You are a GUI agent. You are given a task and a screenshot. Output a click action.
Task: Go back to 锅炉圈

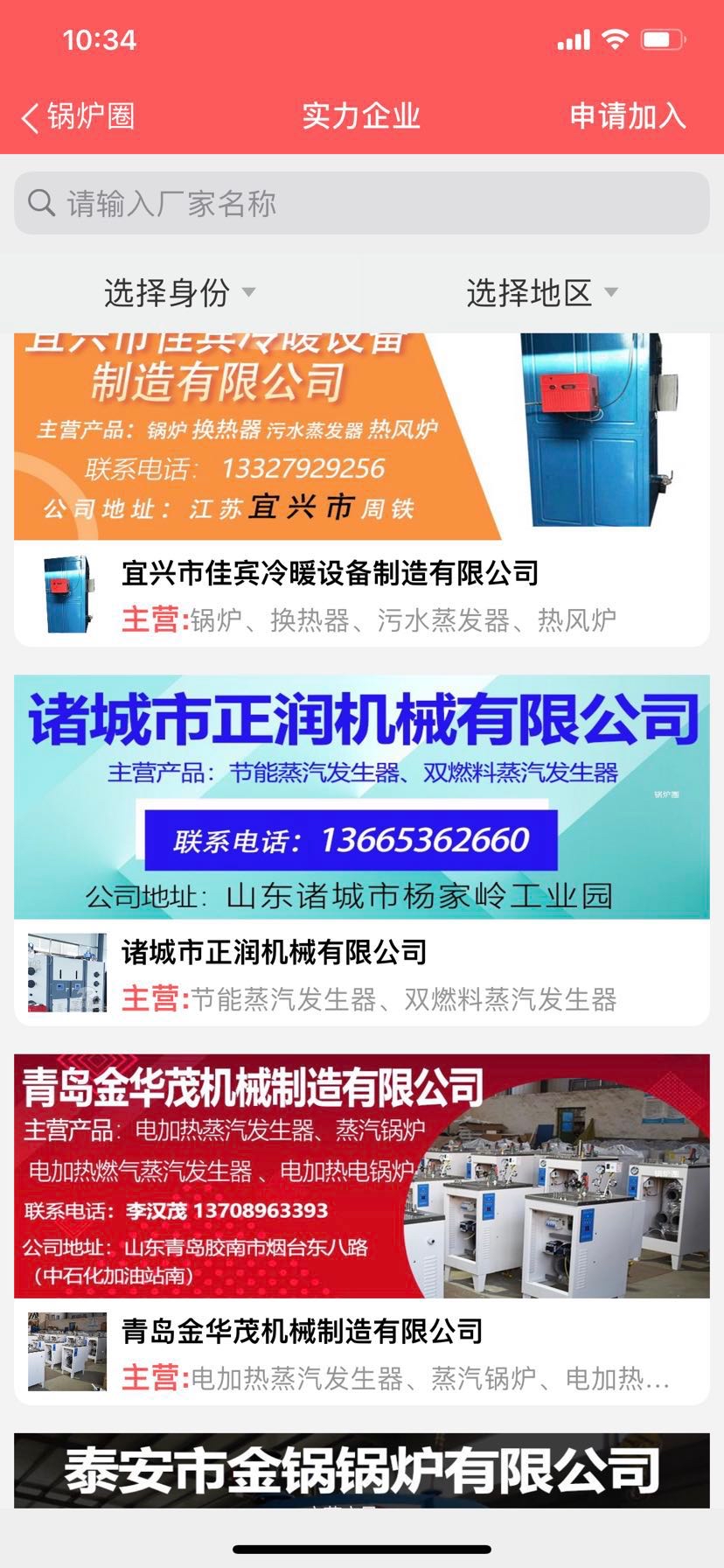click(x=77, y=116)
